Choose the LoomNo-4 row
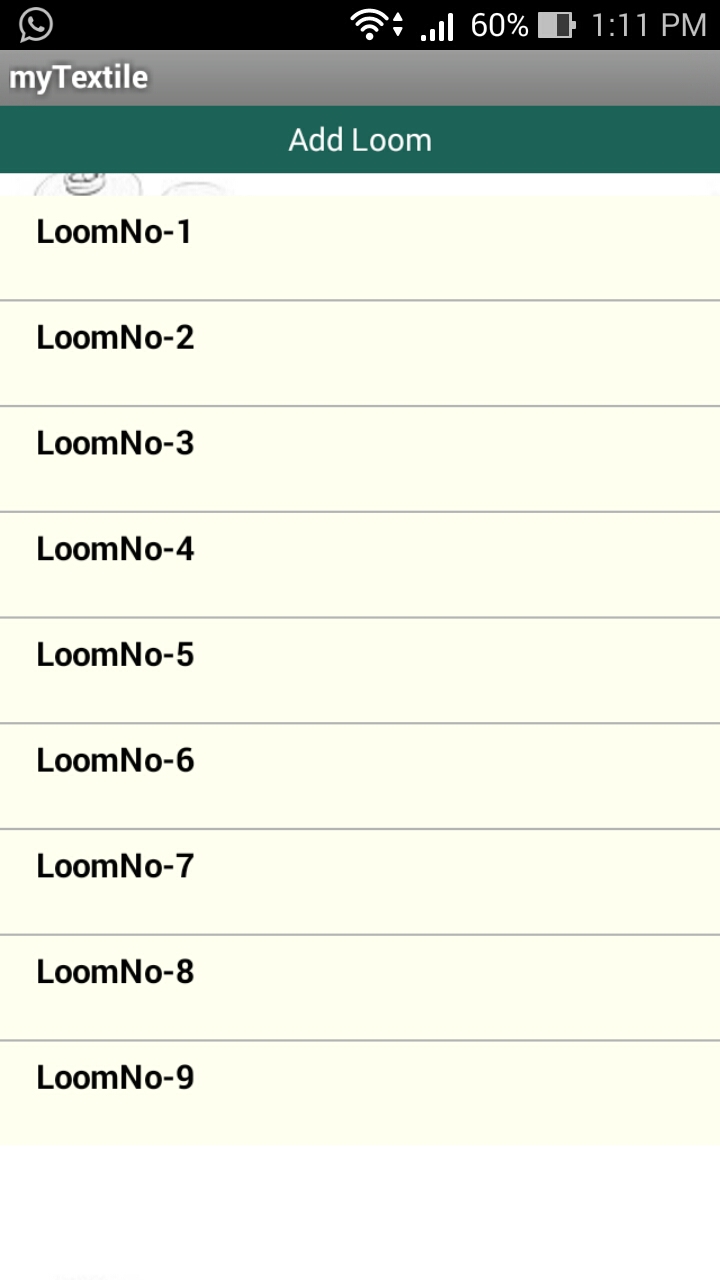This screenshot has height=1280, width=720. tap(360, 564)
